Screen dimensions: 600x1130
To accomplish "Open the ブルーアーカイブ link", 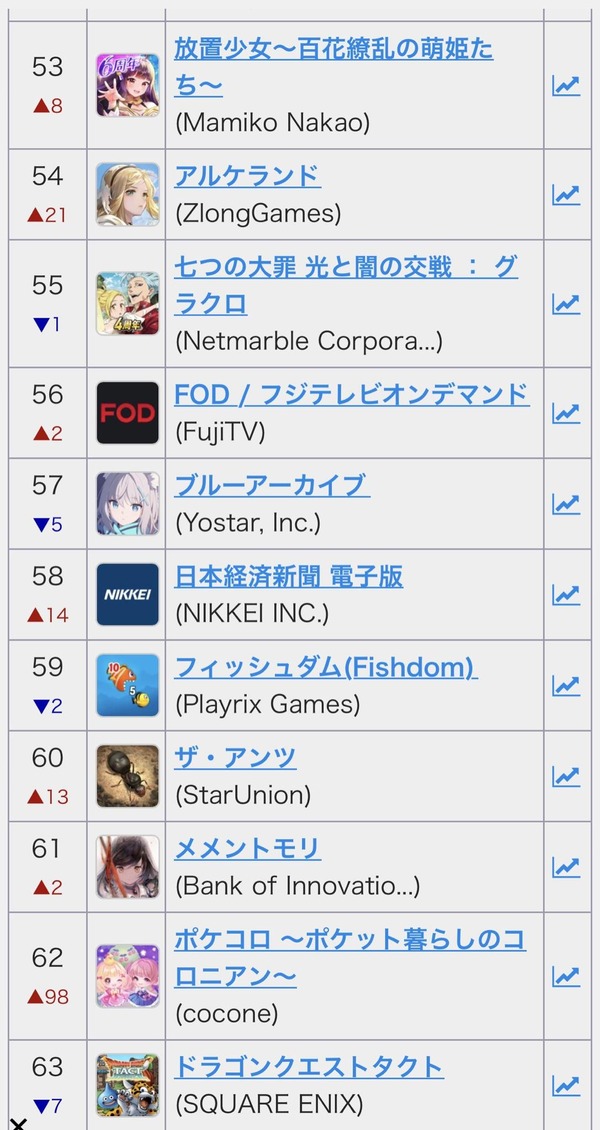I will tap(272, 486).
